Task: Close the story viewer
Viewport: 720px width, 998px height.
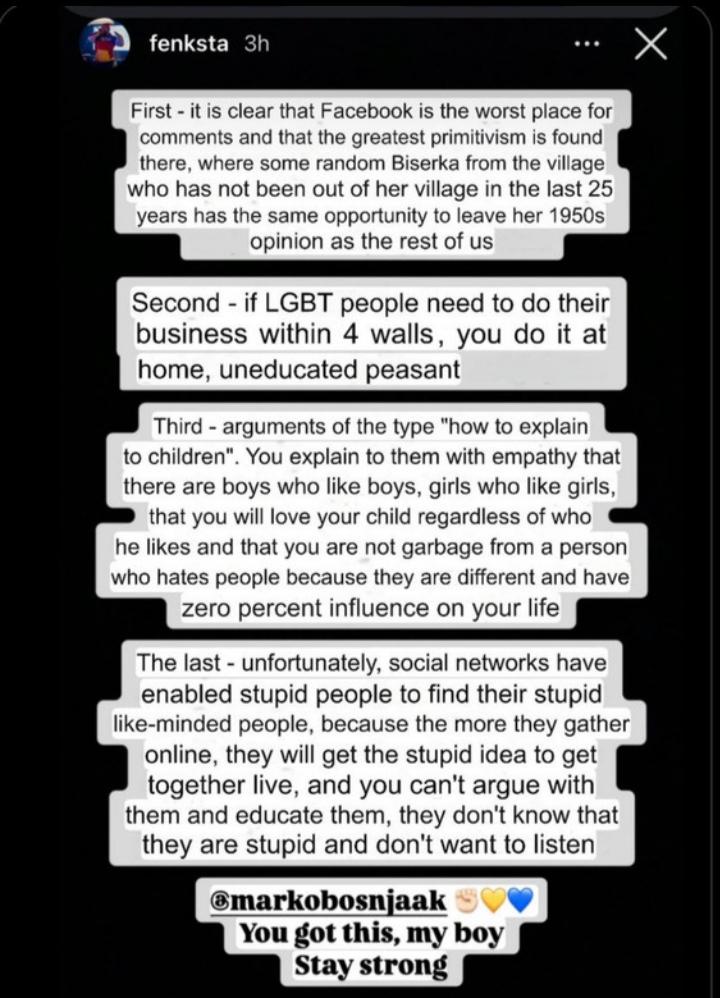Action: coord(651,44)
